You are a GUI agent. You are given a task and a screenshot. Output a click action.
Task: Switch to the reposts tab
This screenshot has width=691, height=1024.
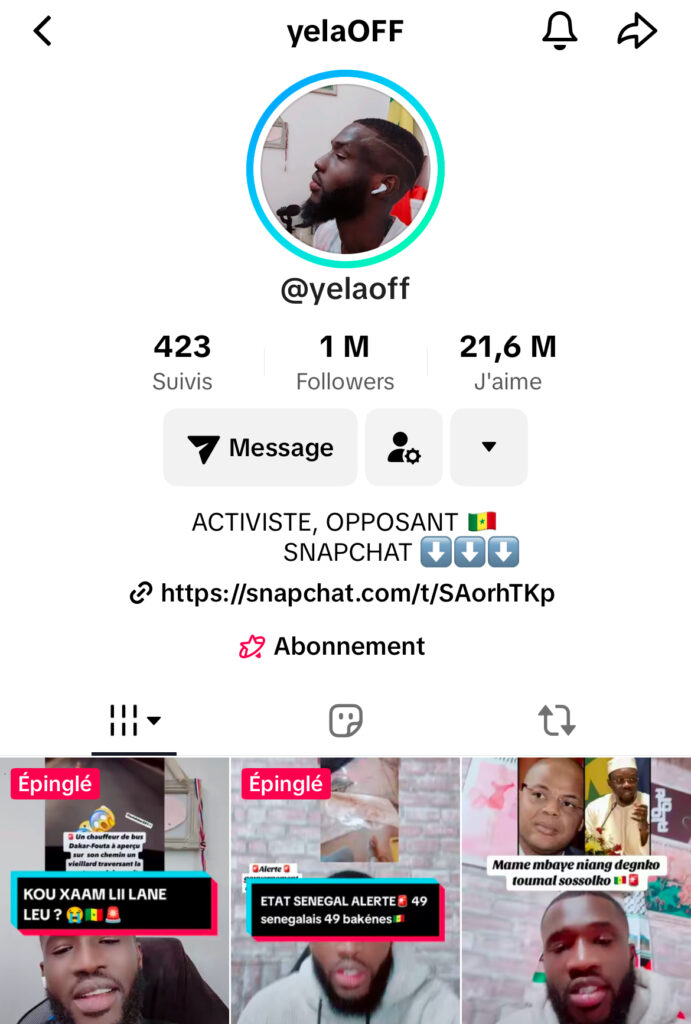click(556, 720)
